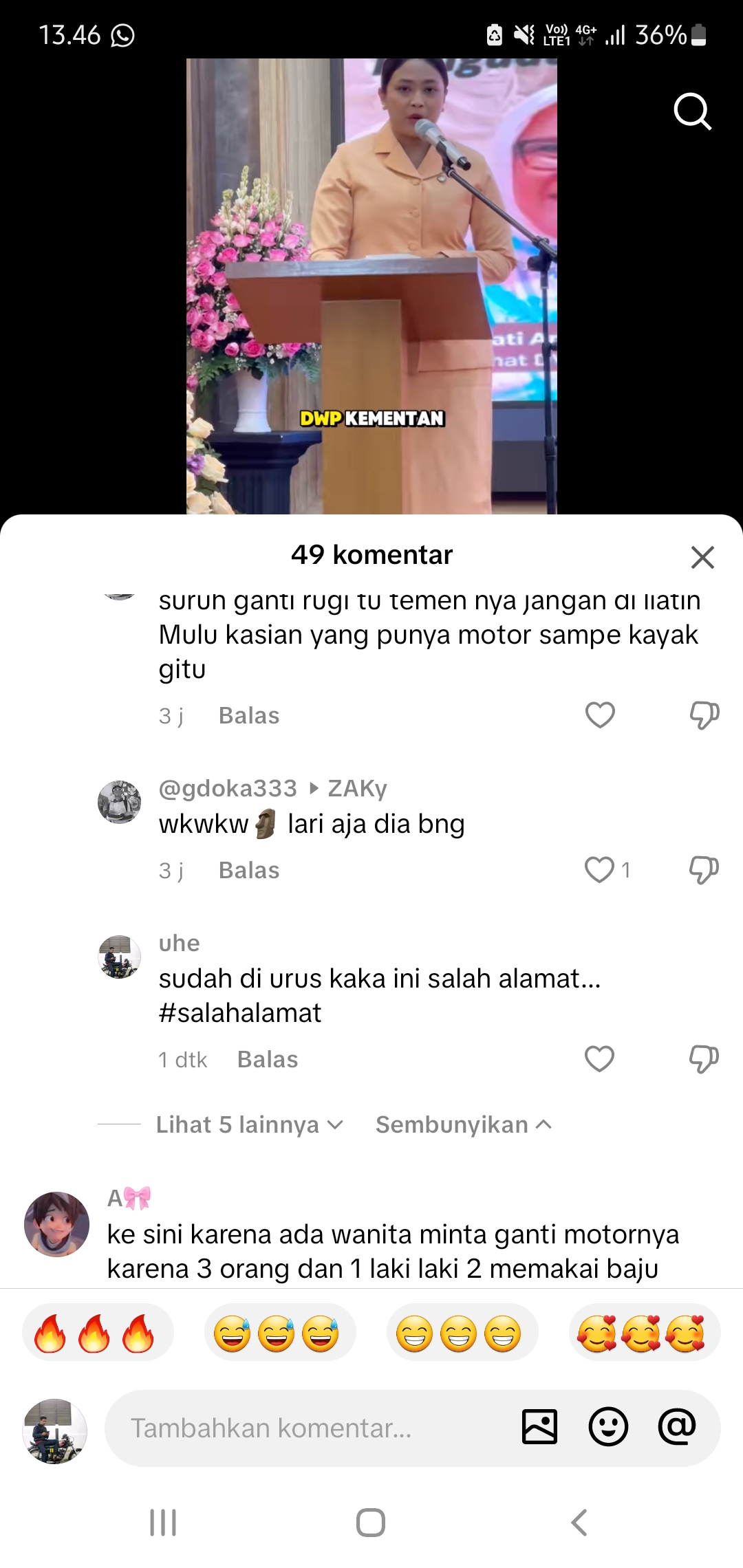Reply to @gdoka333's comment
Image resolution: width=743 pixels, height=1568 pixels.
click(249, 871)
